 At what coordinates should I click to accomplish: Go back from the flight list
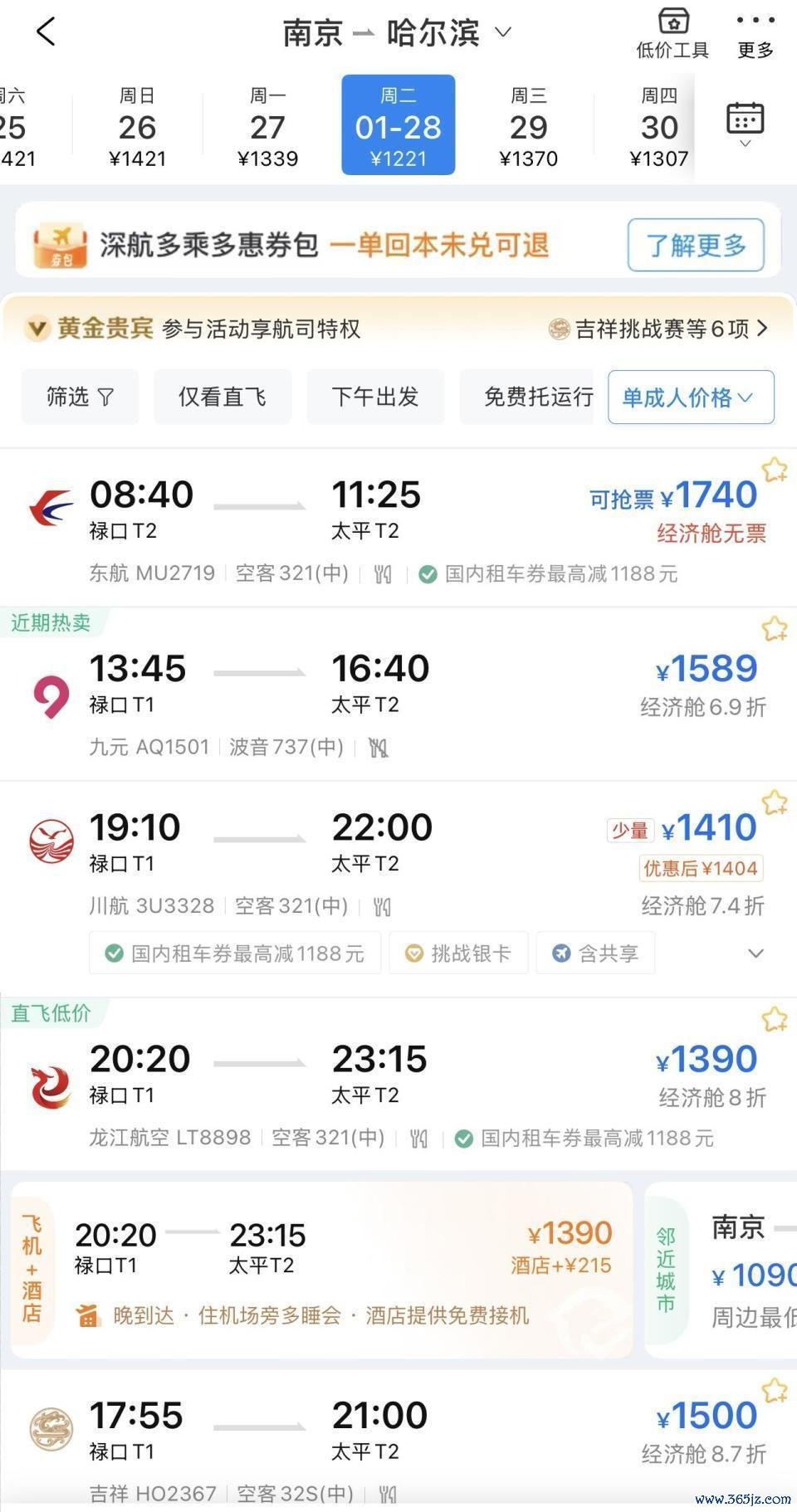coord(46,32)
